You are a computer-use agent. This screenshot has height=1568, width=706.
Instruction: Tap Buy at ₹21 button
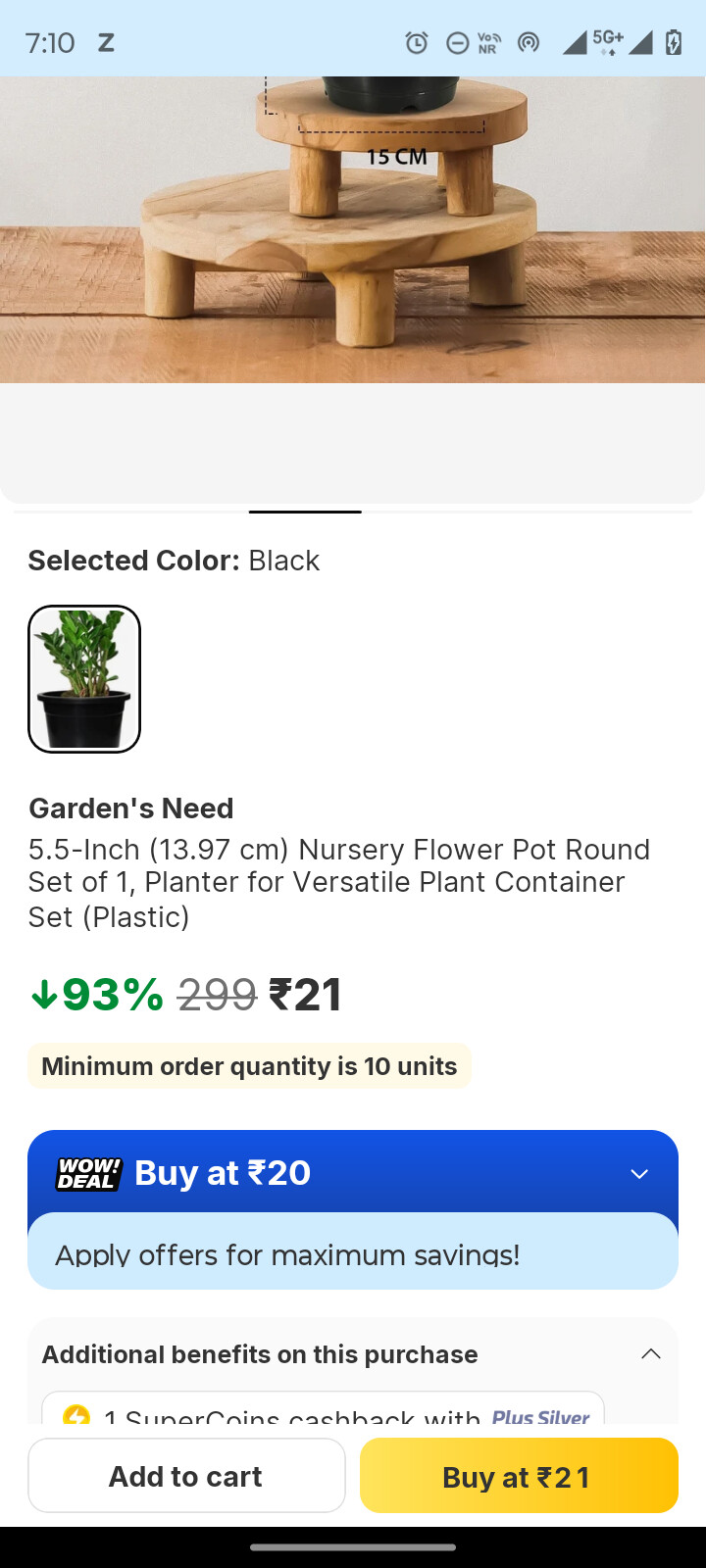coord(519,1476)
